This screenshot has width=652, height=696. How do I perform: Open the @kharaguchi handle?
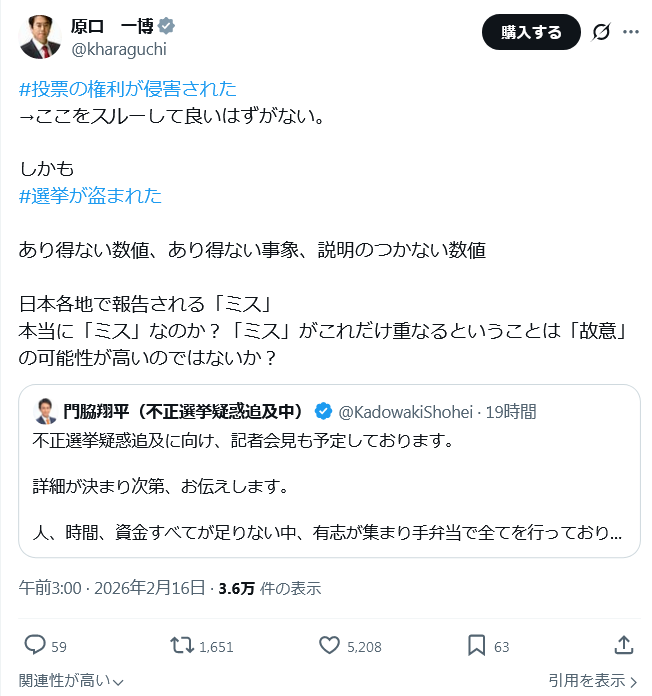(119, 48)
